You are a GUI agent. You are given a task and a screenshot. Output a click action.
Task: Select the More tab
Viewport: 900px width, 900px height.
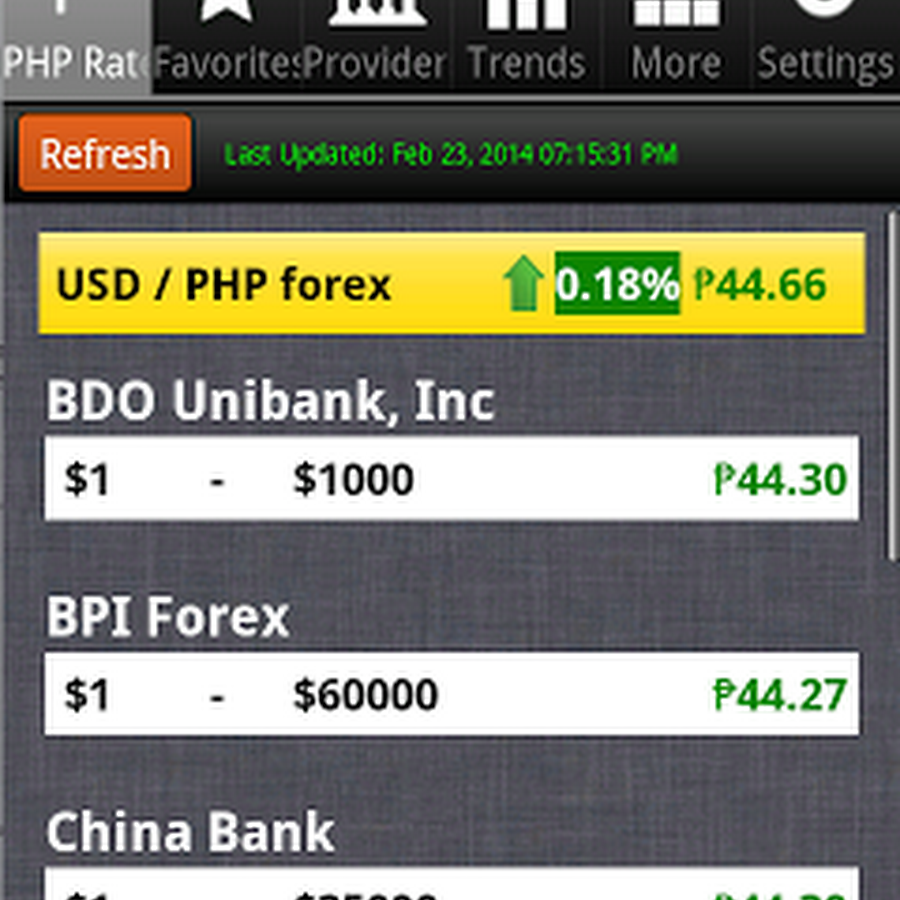(676, 45)
